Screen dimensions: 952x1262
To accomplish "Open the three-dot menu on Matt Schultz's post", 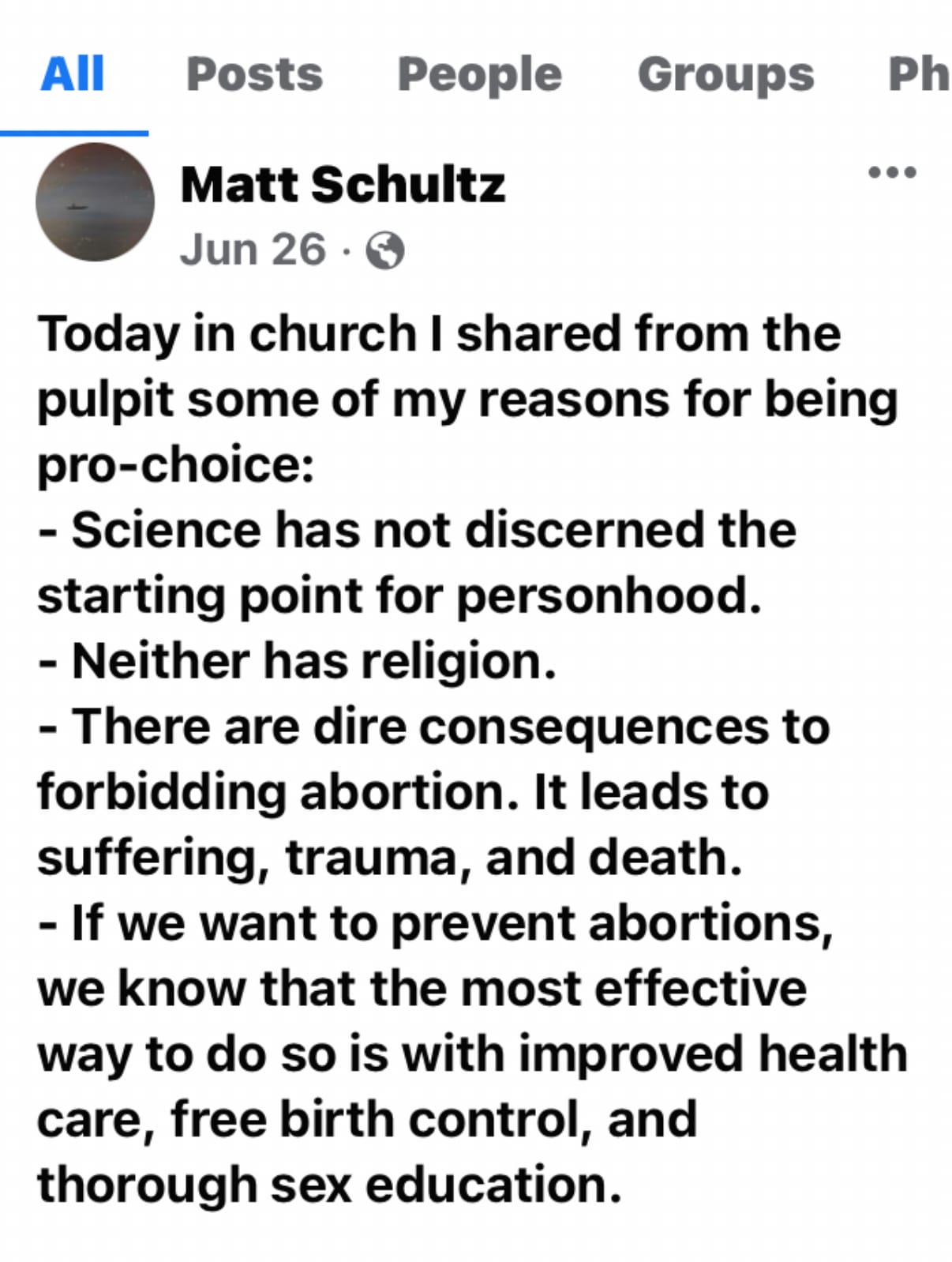I will [x=891, y=172].
